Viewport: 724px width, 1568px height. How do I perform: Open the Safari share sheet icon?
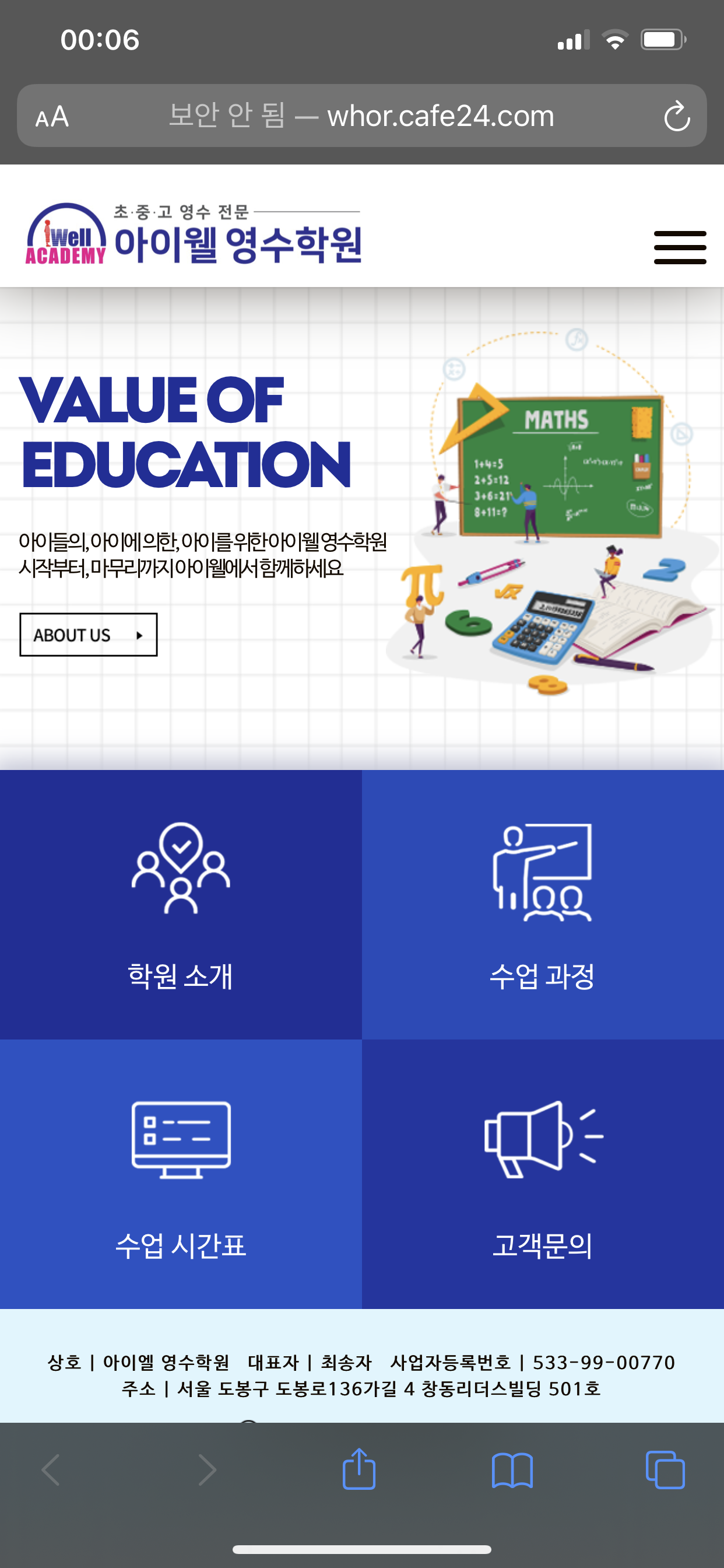361,1468
